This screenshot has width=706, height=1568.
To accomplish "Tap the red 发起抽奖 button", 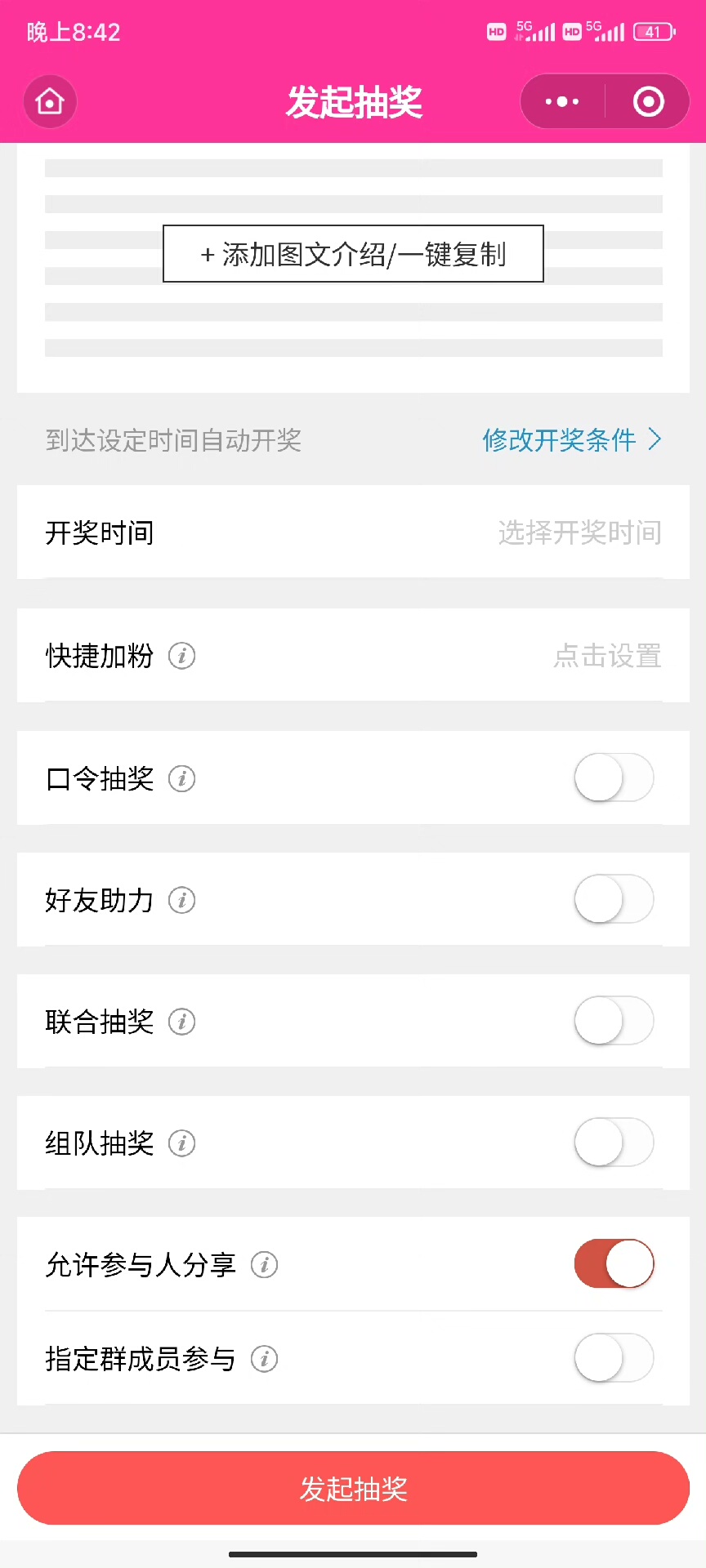I will [353, 1489].
